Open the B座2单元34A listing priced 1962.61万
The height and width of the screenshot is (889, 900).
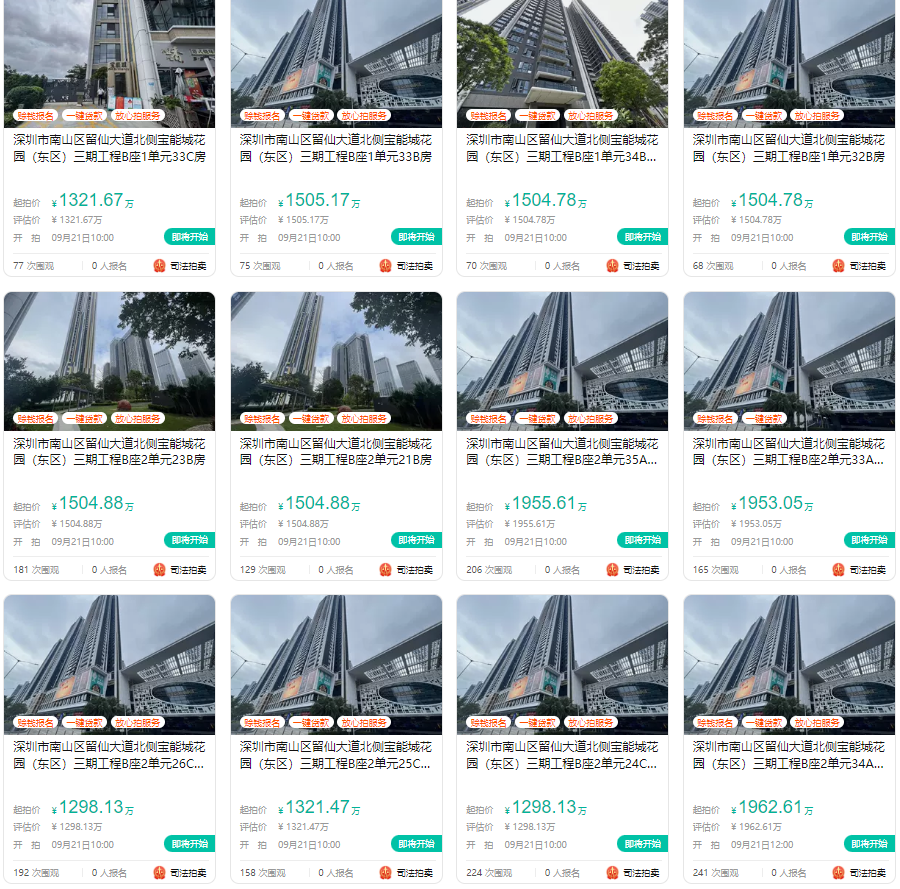point(789,755)
